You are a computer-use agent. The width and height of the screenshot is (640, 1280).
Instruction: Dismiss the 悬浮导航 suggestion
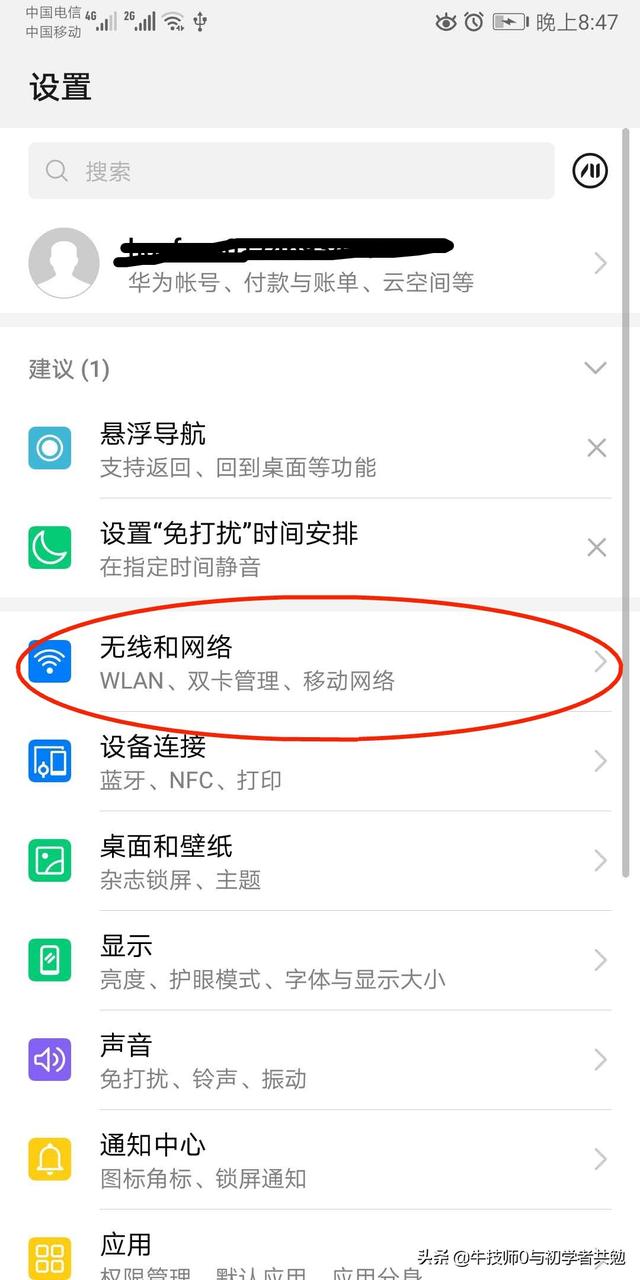click(x=596, y=448)
